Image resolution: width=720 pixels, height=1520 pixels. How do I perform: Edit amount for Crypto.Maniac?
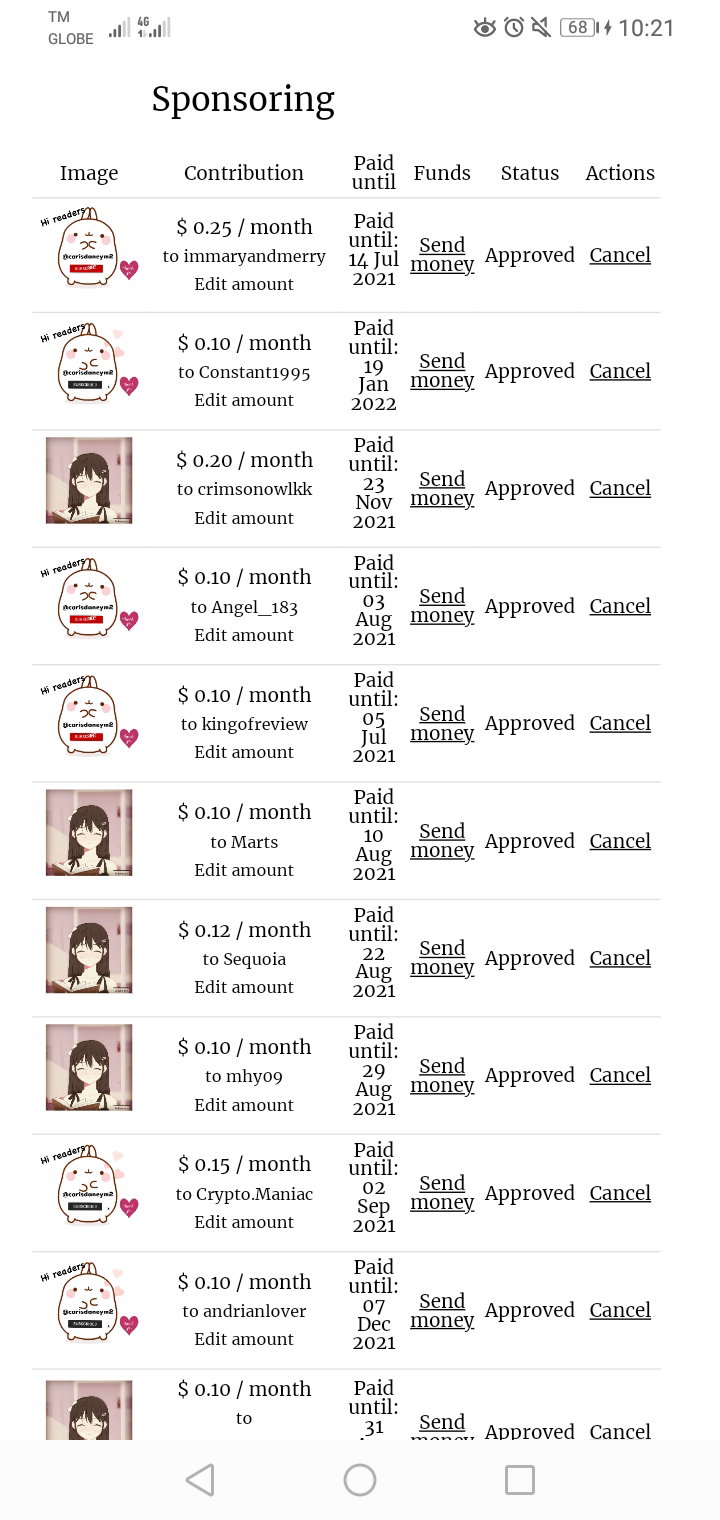(244, 1222)
